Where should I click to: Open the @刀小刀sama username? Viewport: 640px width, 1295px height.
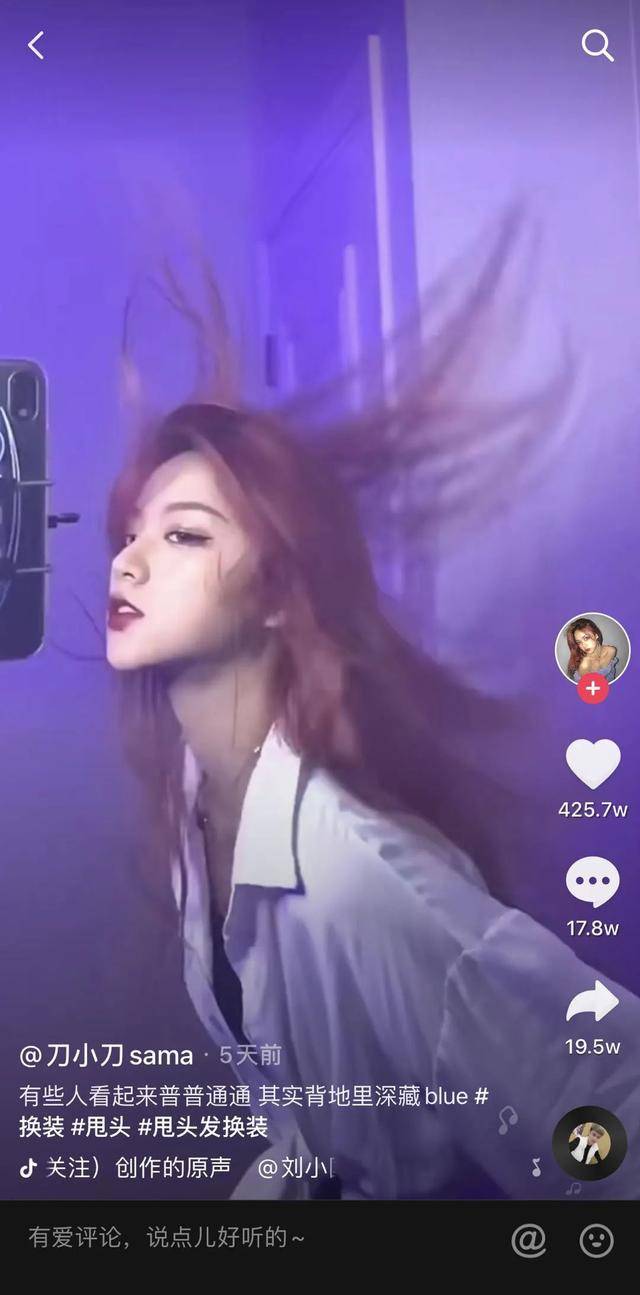click(106, 1054)
